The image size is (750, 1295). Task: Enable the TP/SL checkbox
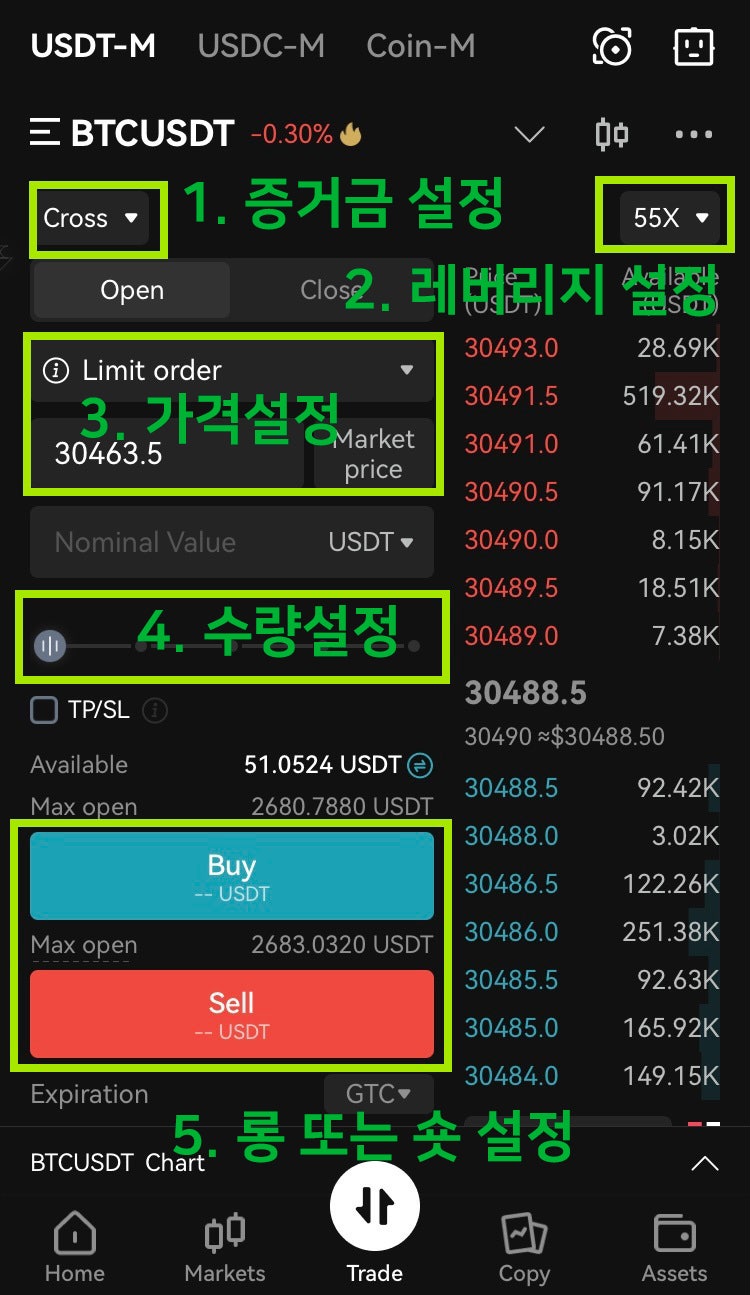click(44, 710)
